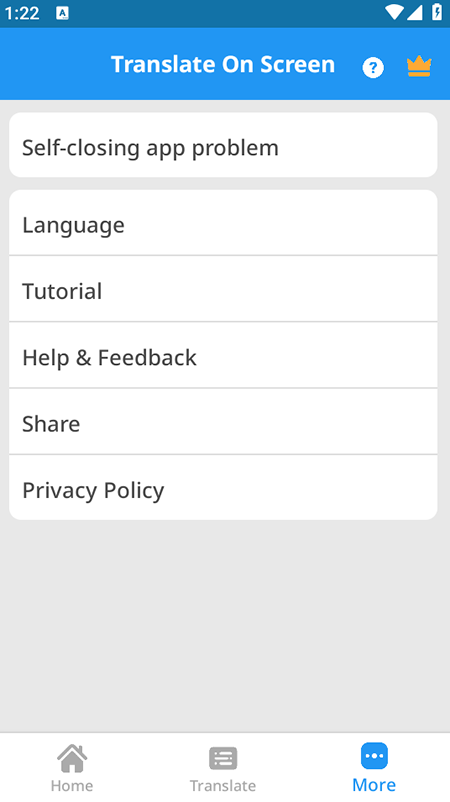
Task: Read the Privacy Policy
Action: pyautogui.click(x=223, y=487)
